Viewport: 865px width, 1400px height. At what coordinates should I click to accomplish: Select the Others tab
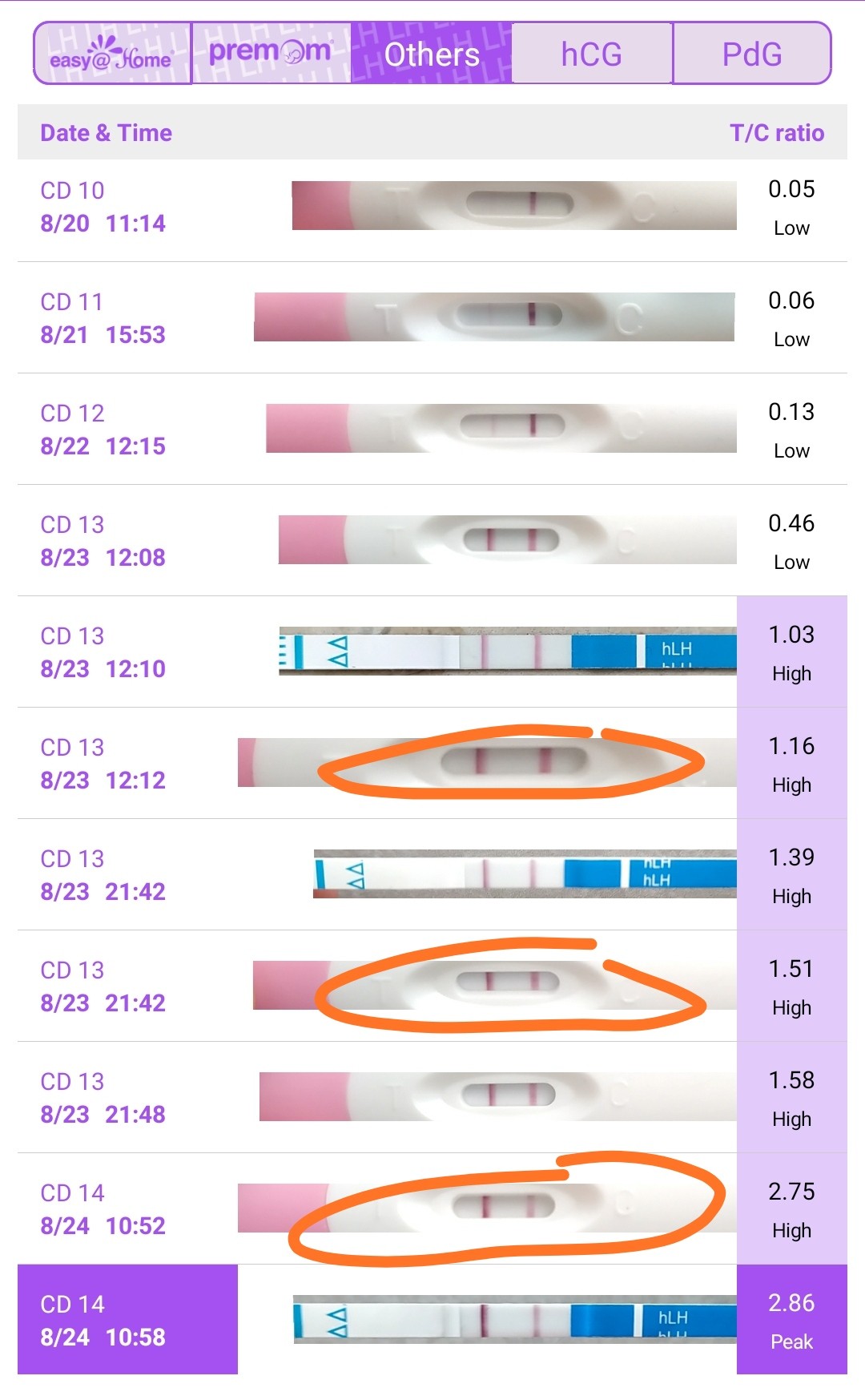[432, 54]
